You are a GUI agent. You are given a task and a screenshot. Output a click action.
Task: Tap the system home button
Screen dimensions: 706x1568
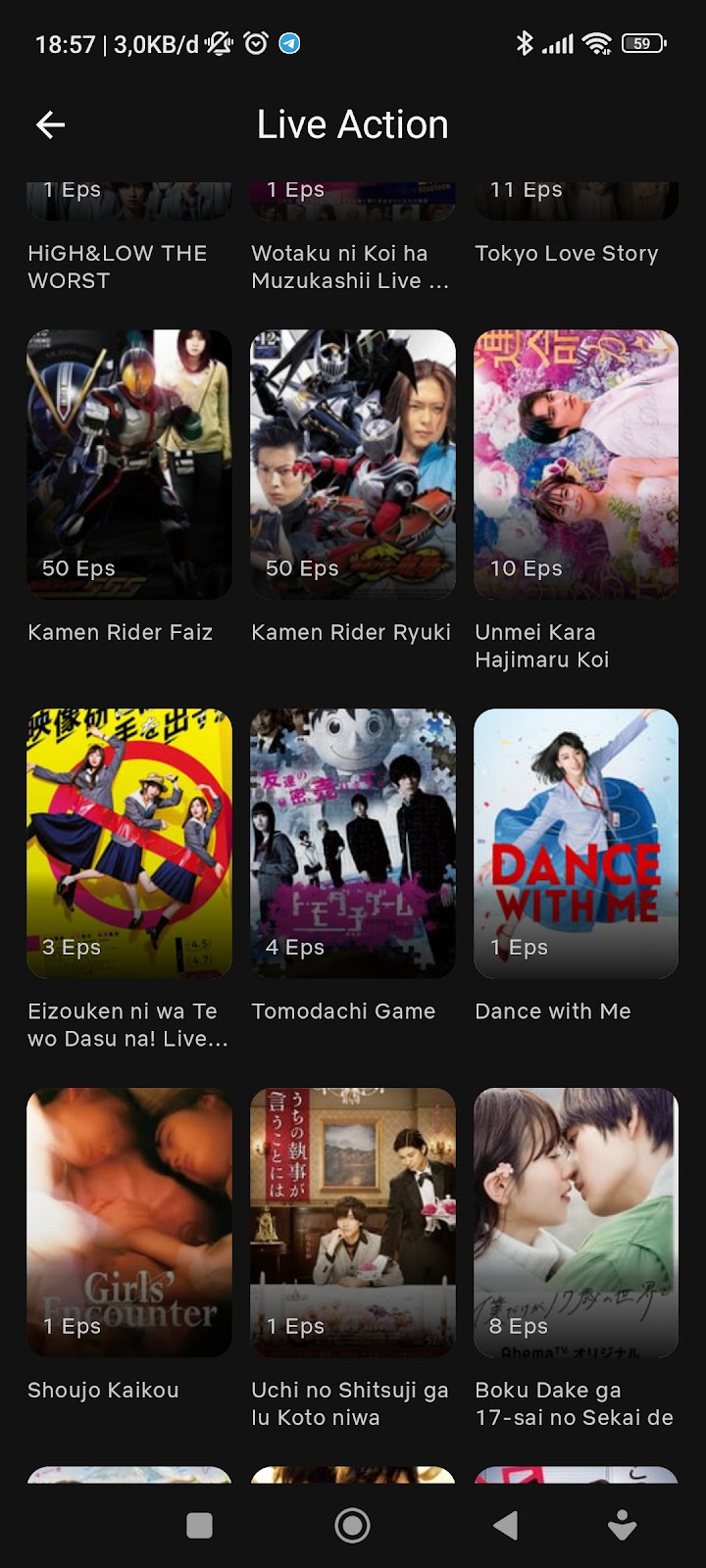click(x=352, y=1525)
